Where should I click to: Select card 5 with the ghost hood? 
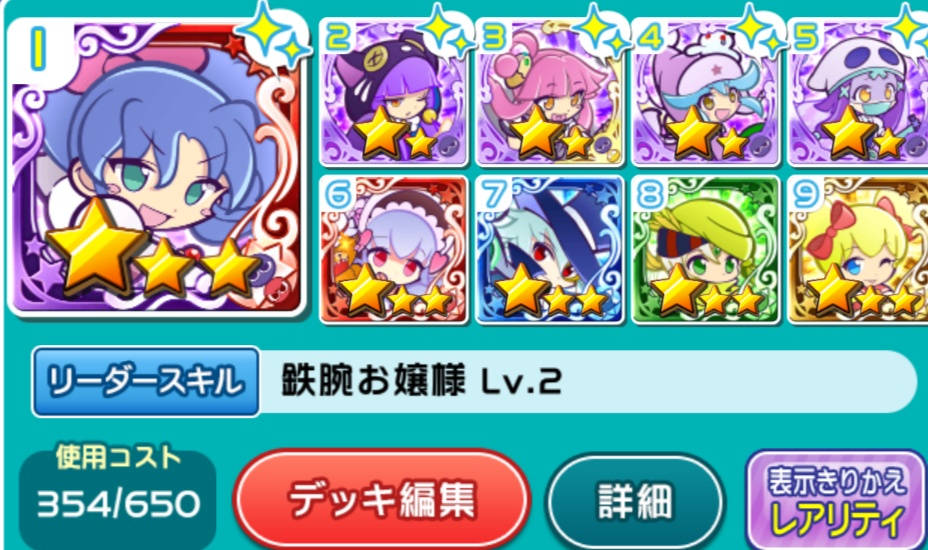860,92
